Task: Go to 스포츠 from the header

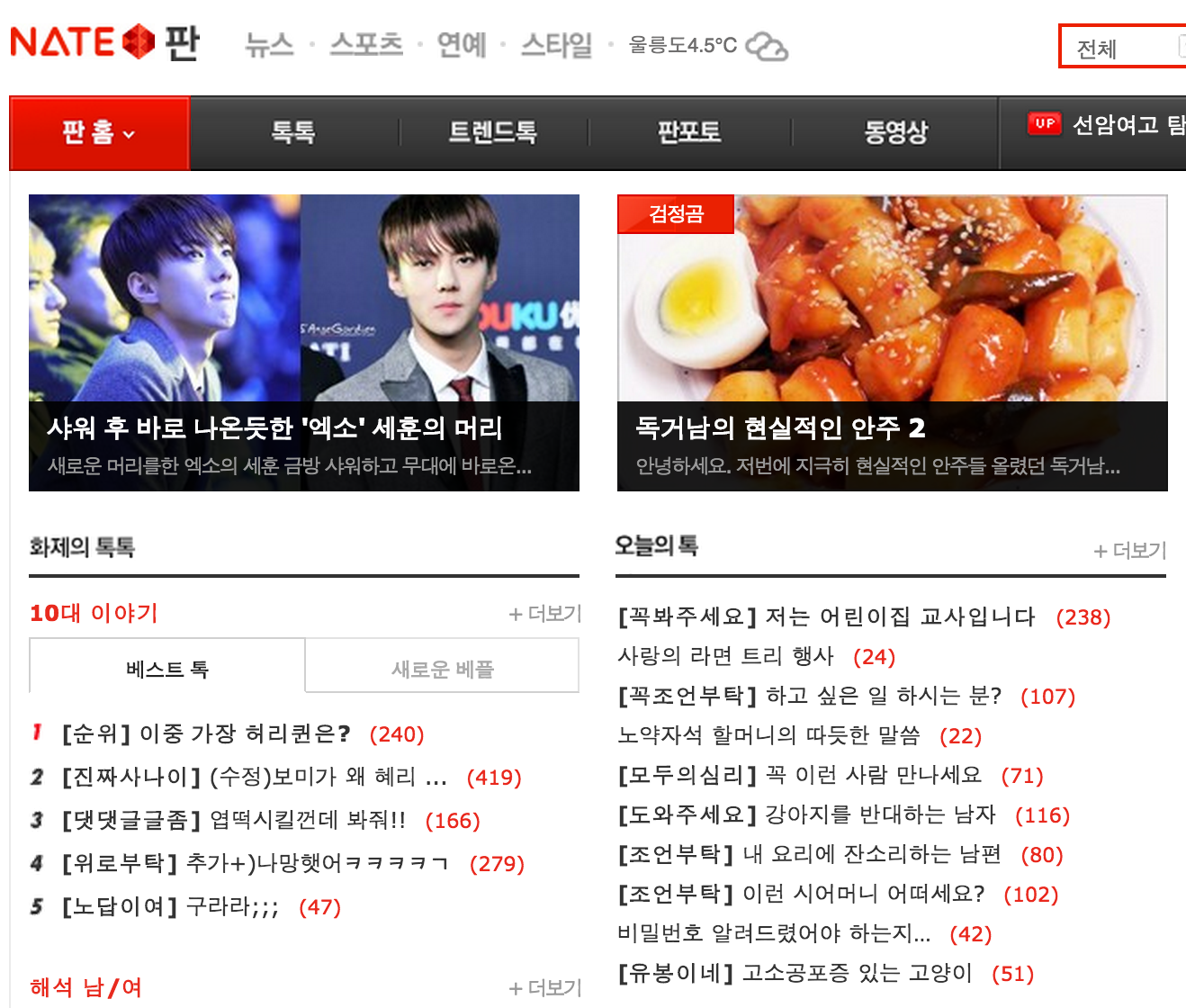Action: (x=366, y=44)
